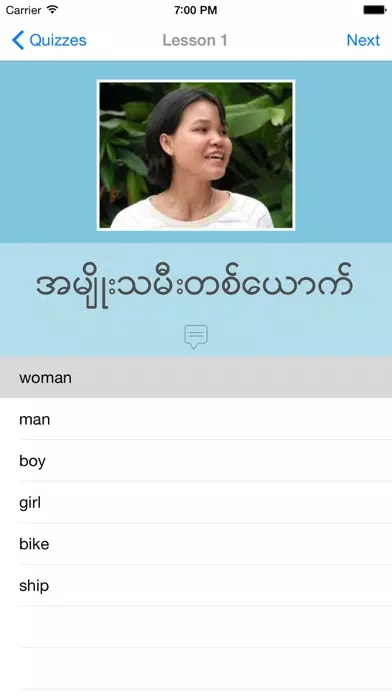Tap the "ship" answer row
Image resolution: width=392 pixels, height=696 pixels.
(x=196, y=586)
